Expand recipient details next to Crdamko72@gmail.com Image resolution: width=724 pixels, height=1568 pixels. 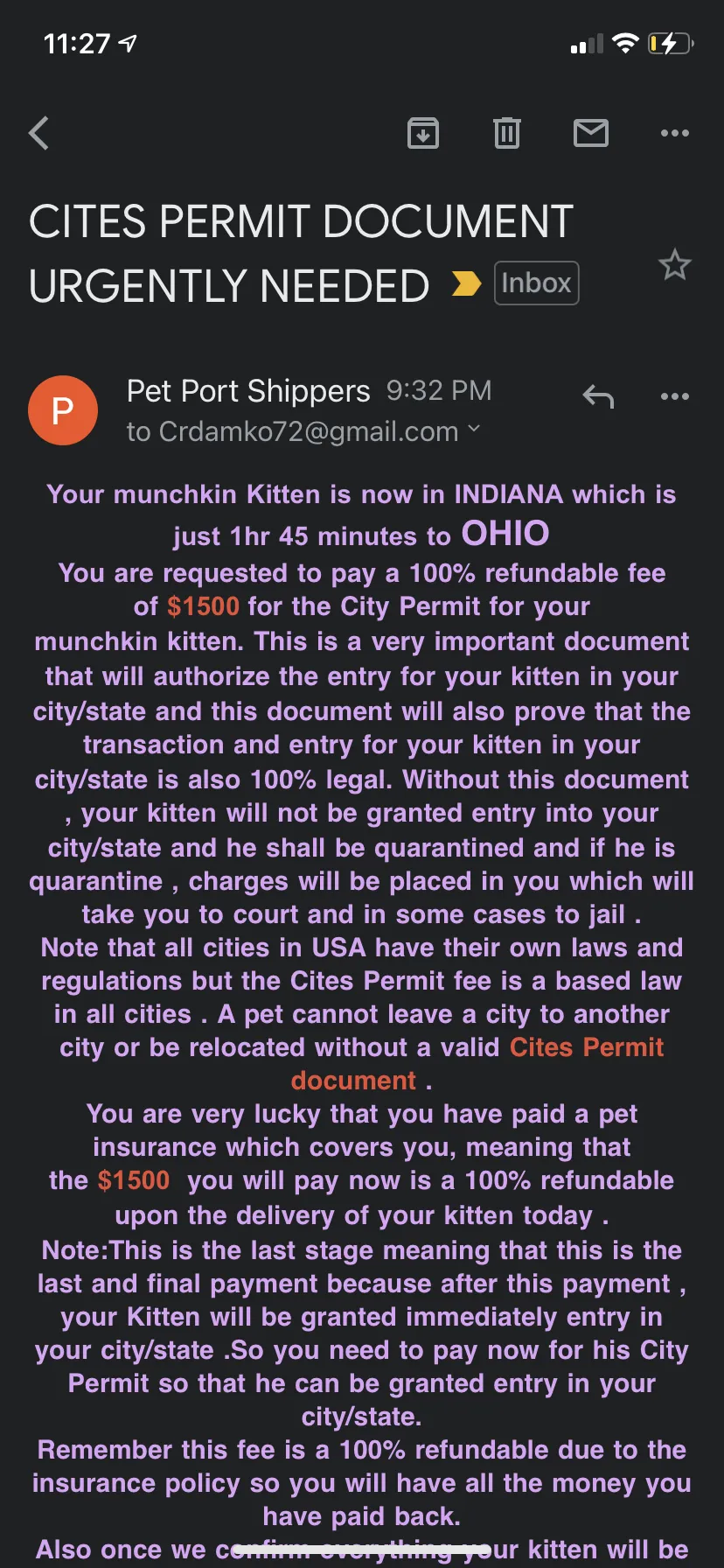(x=475, y=429)
